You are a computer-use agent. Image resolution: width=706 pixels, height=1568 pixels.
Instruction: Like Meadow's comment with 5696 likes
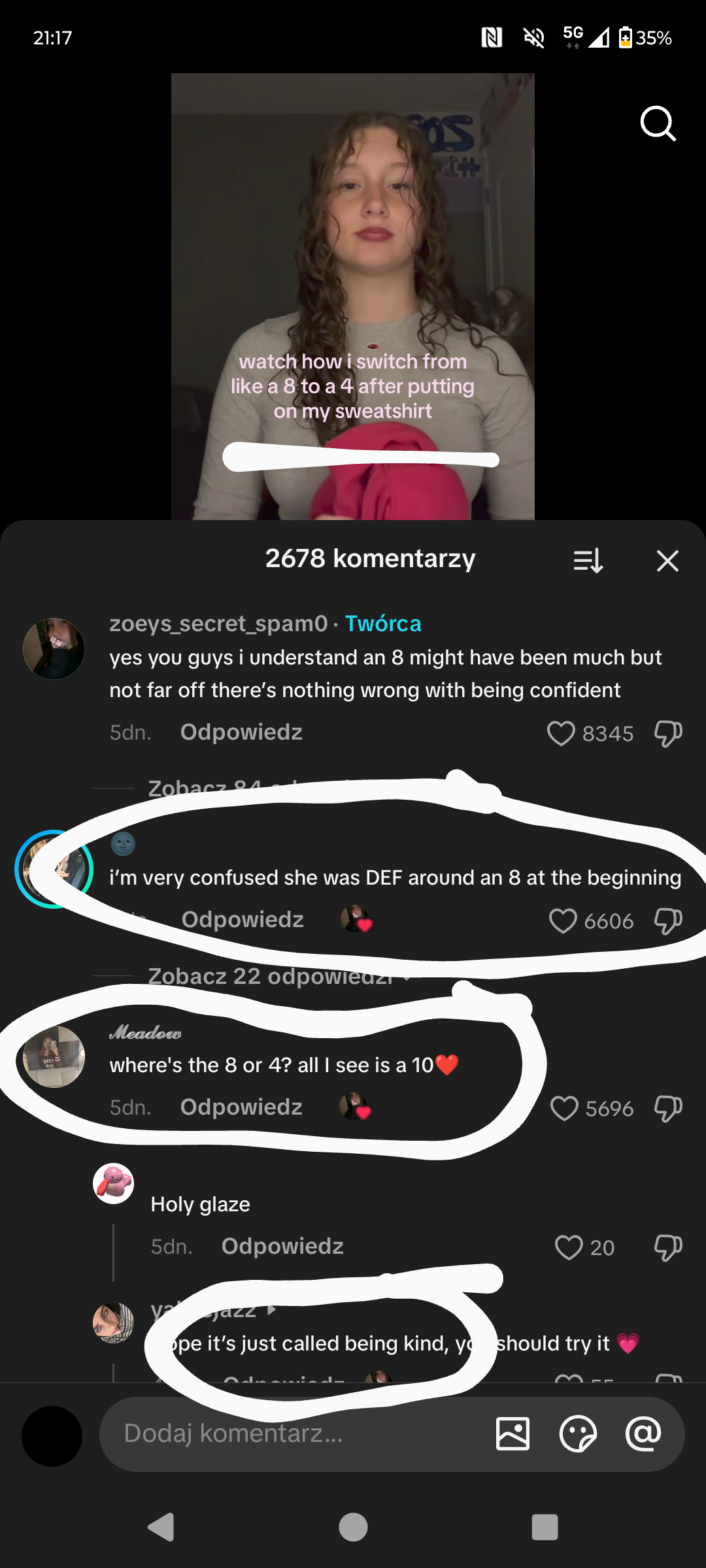tap(564, 1108)
